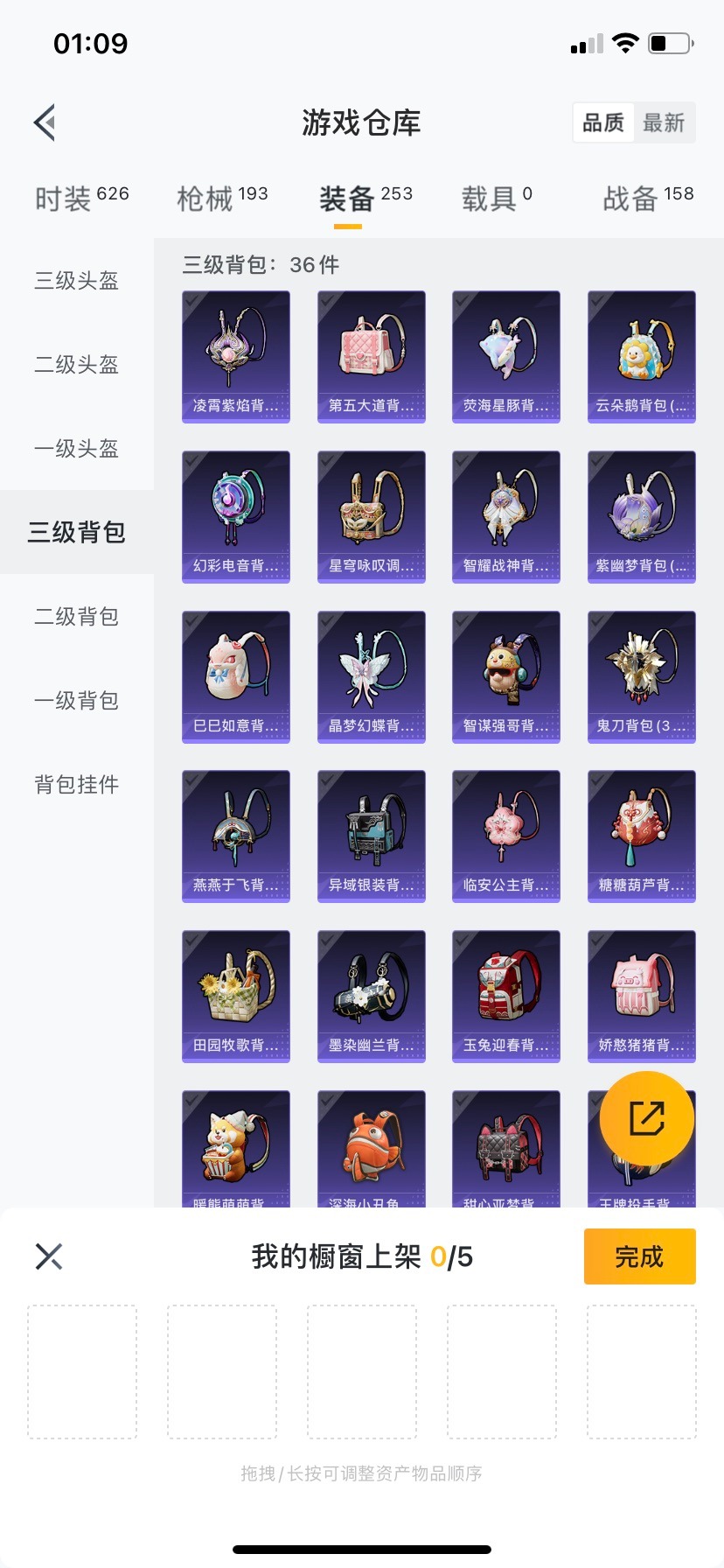Select the 鬼刀背包 item
Viewport: 724px width, 1568px height.
641,676
